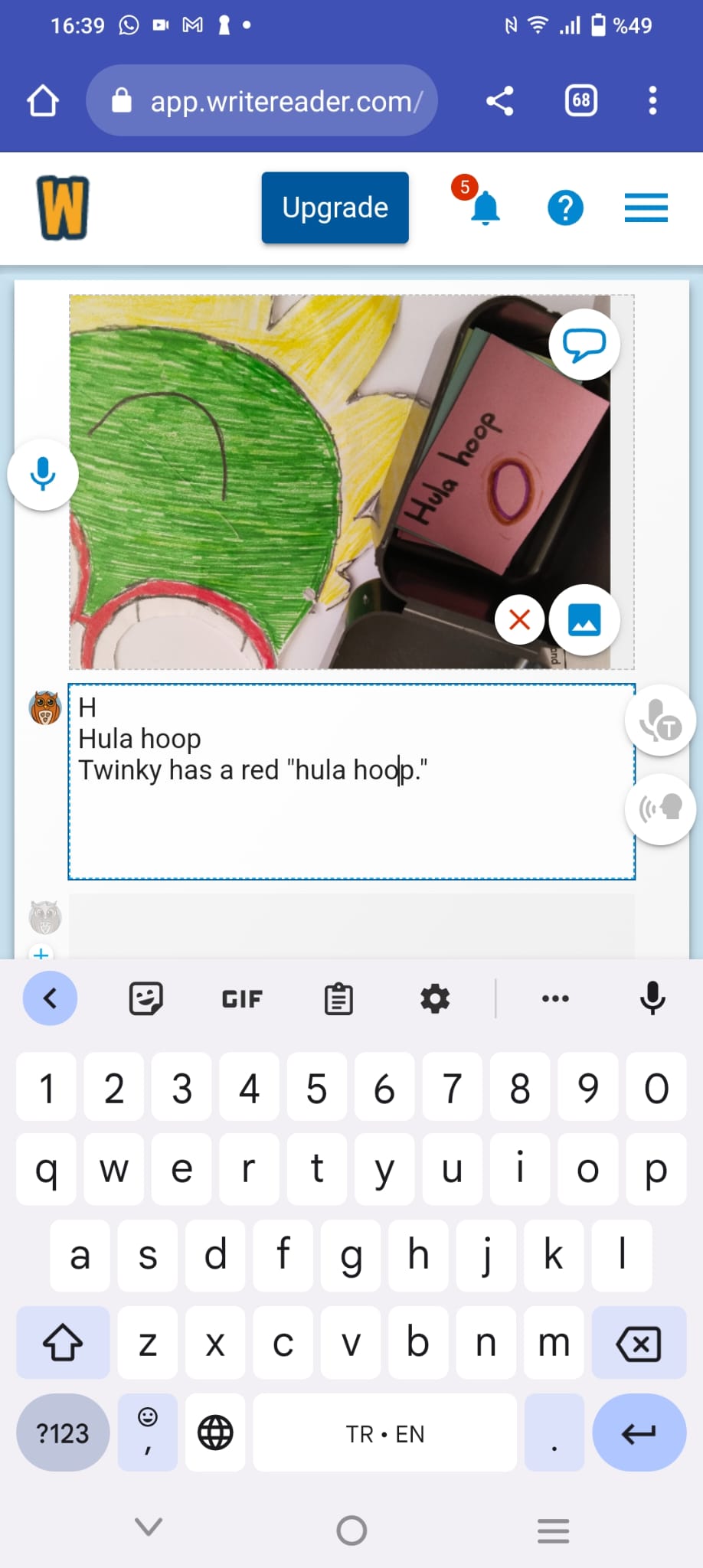Share the page from browser toolbar
This screenshot has width=703, height=1568.
click(x=499, y=100)
